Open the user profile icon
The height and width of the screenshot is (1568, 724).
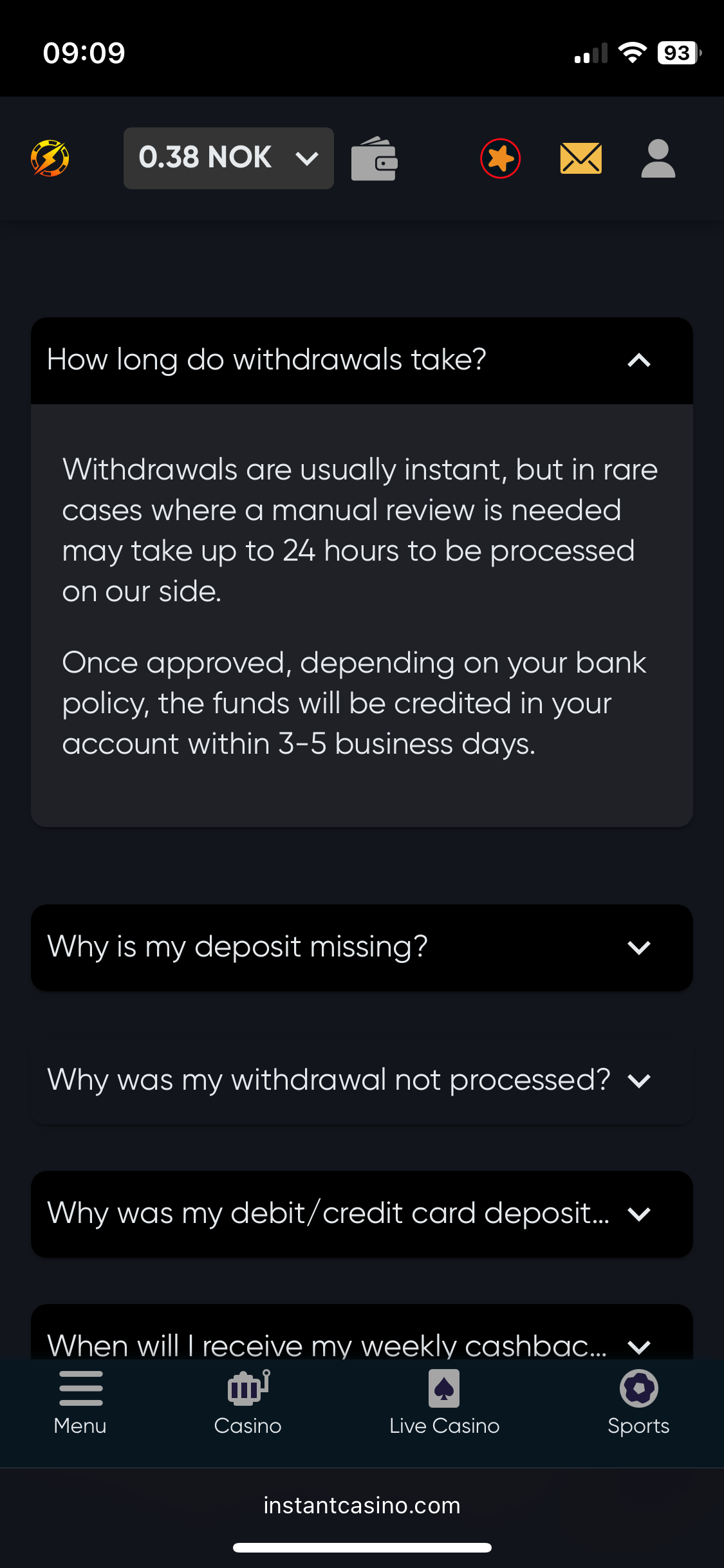[x=658, y=158]
